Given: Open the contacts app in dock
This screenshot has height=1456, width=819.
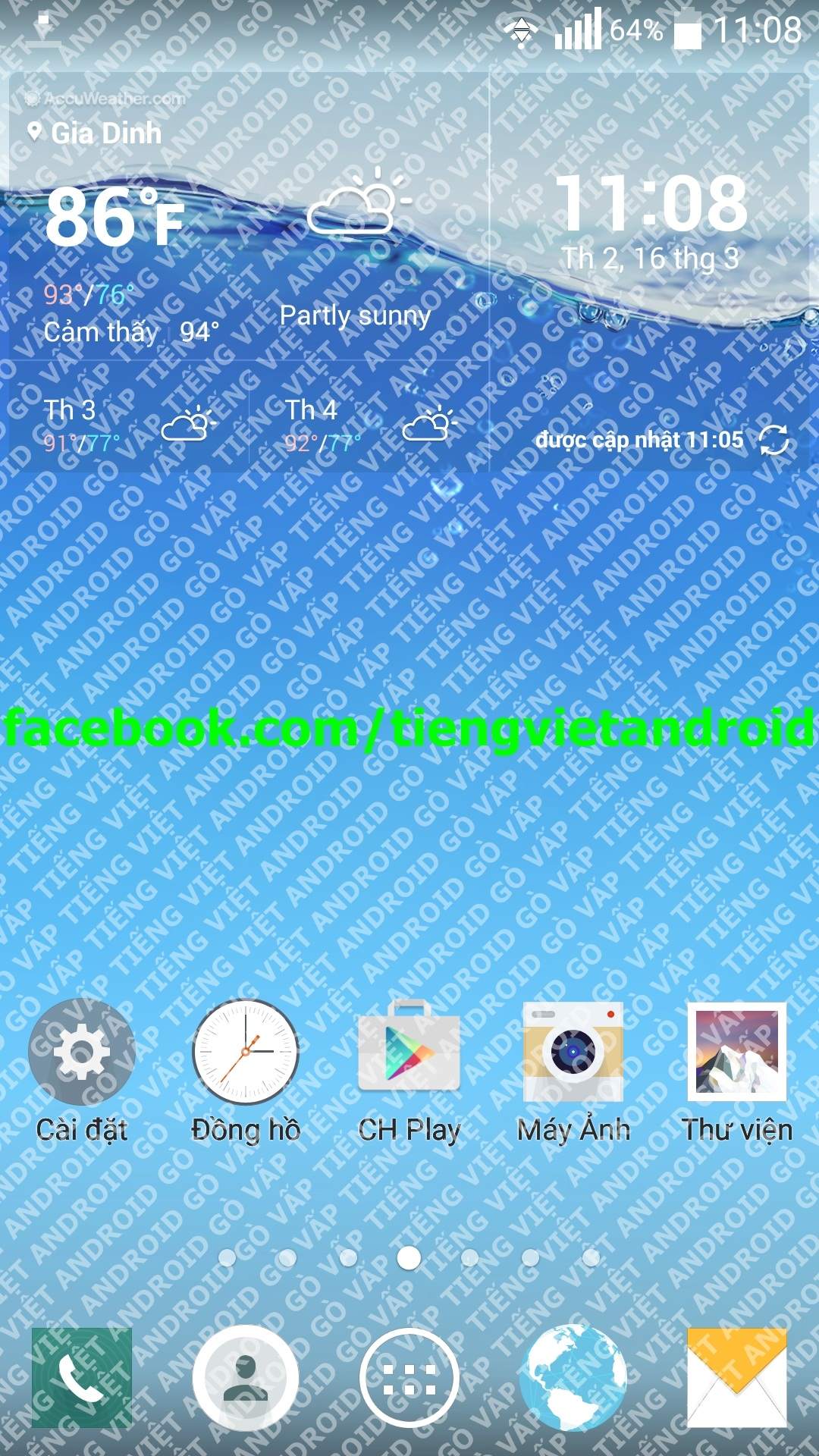Looking at the screenshot, I should 245,1377.
